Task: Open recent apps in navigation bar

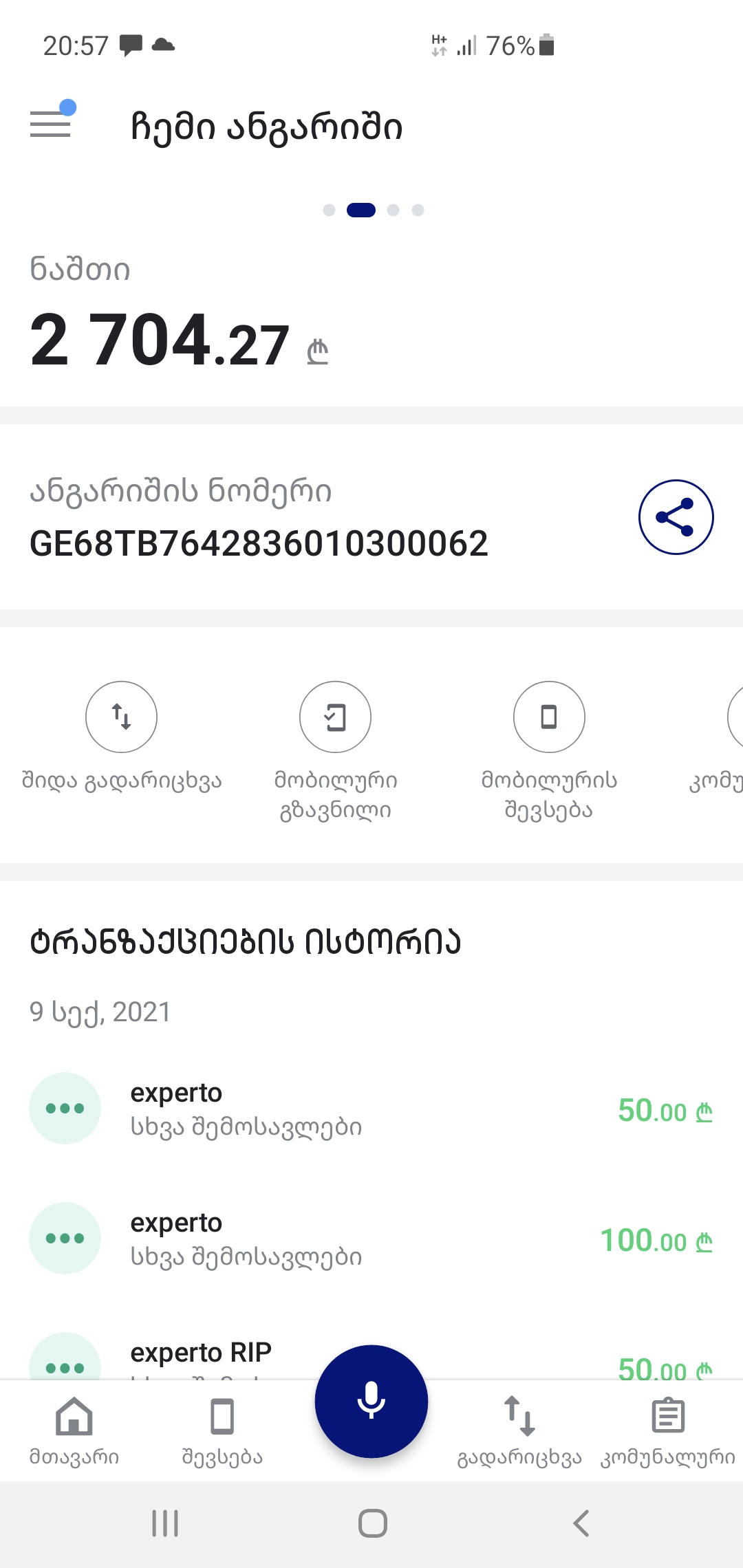Action: click(x=165, y=1523)
